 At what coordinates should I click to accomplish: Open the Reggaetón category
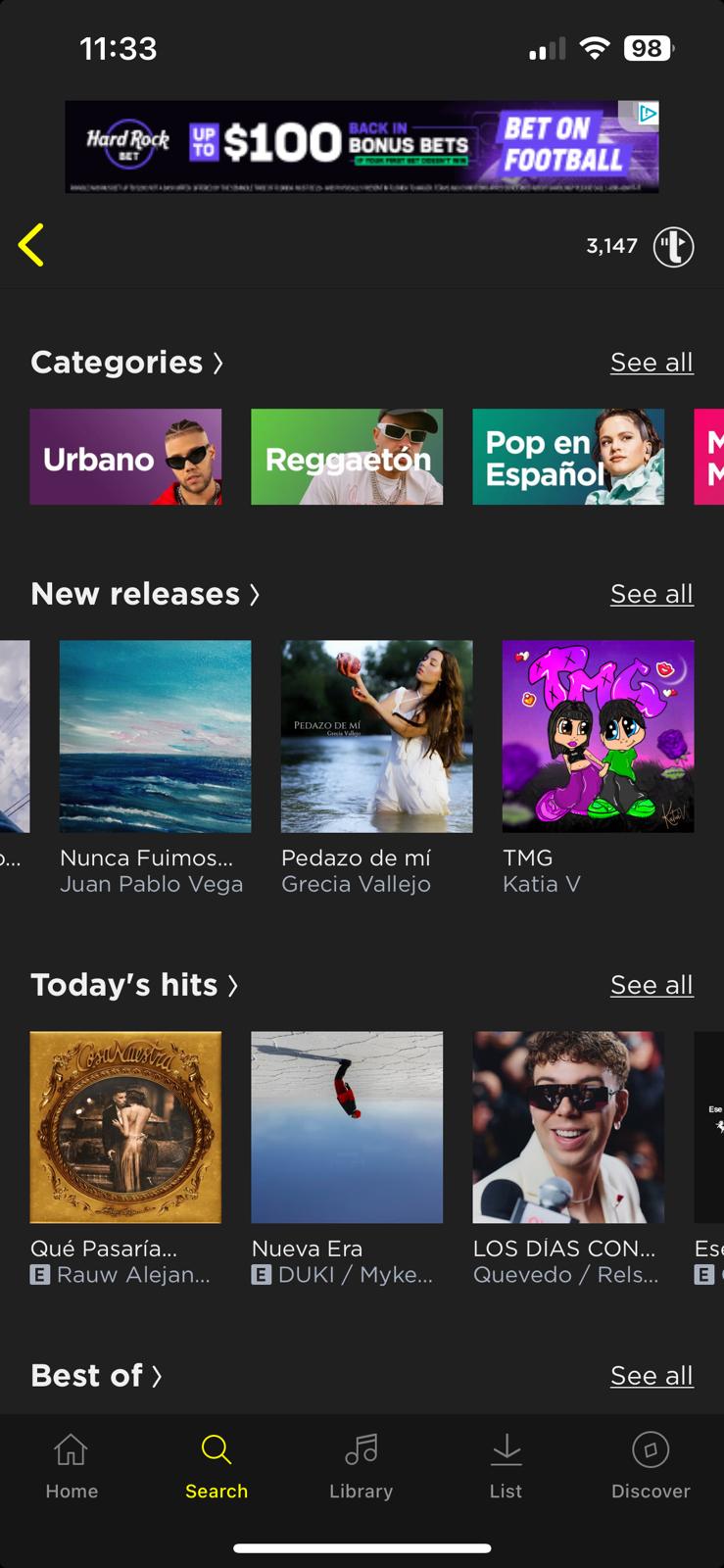coord(347,457)
